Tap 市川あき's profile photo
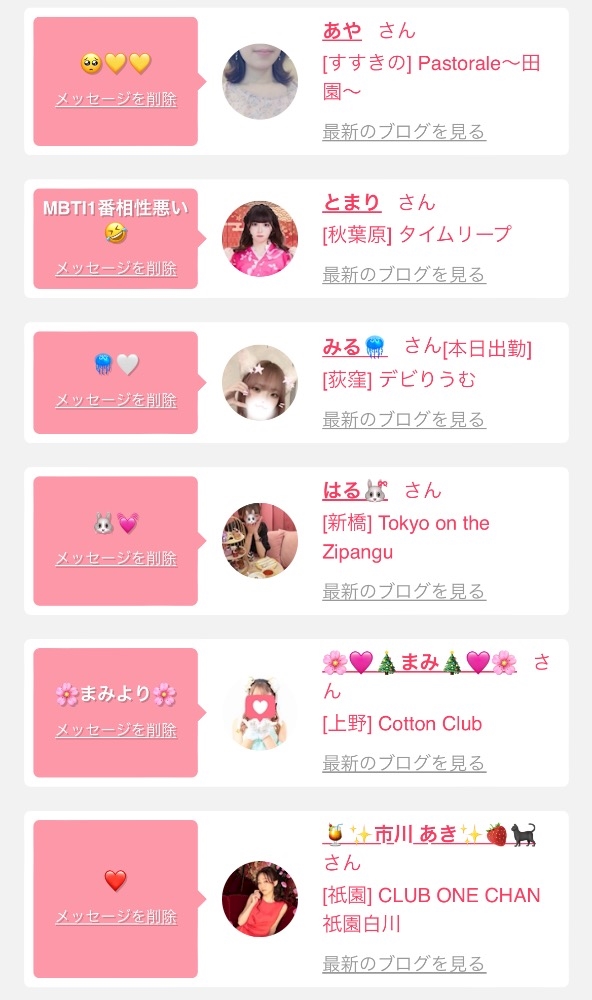The width and height of the screenshot is (592, 1000). [x=260, y=899]
